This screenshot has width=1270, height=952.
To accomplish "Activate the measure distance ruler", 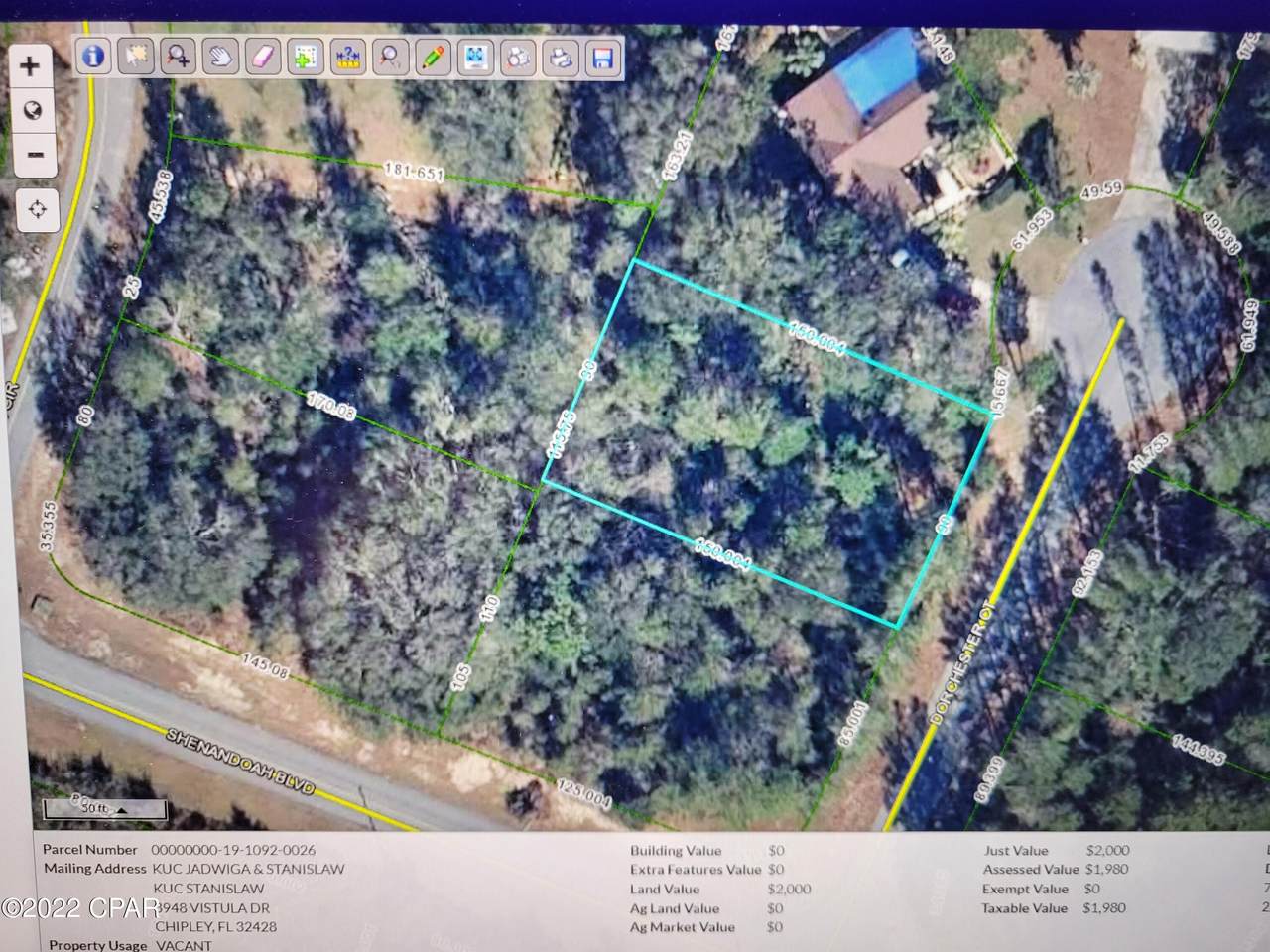I will (348, 58).
